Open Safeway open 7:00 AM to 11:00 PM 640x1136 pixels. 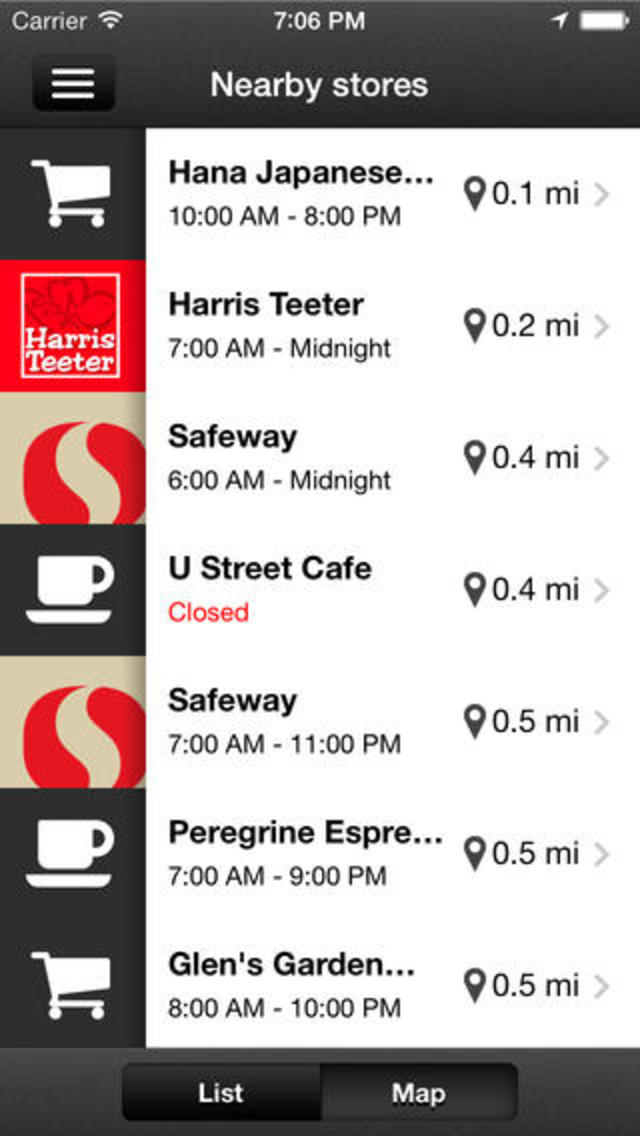tap(390, 722)
